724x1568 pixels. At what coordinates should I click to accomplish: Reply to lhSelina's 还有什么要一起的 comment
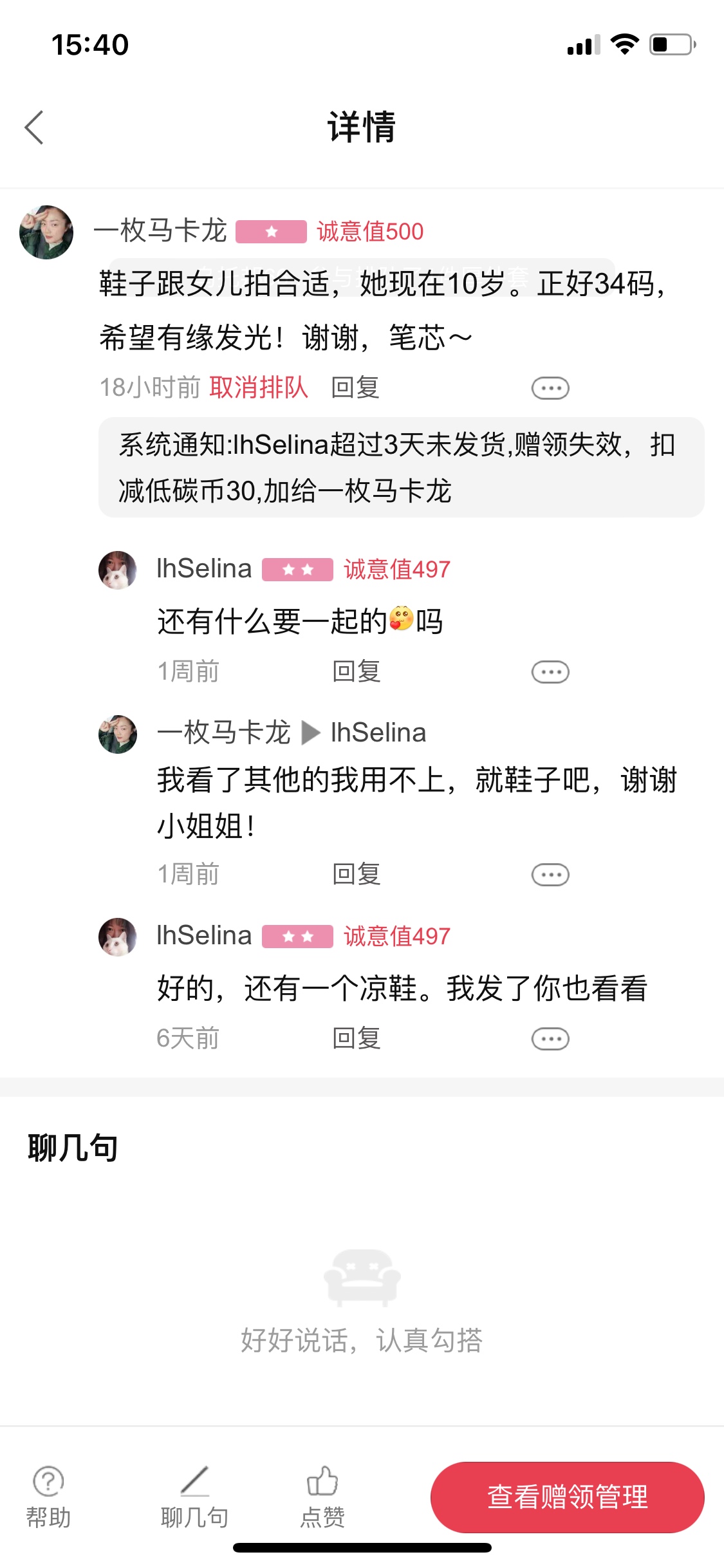pyautogui.click(x=357, y=671)
